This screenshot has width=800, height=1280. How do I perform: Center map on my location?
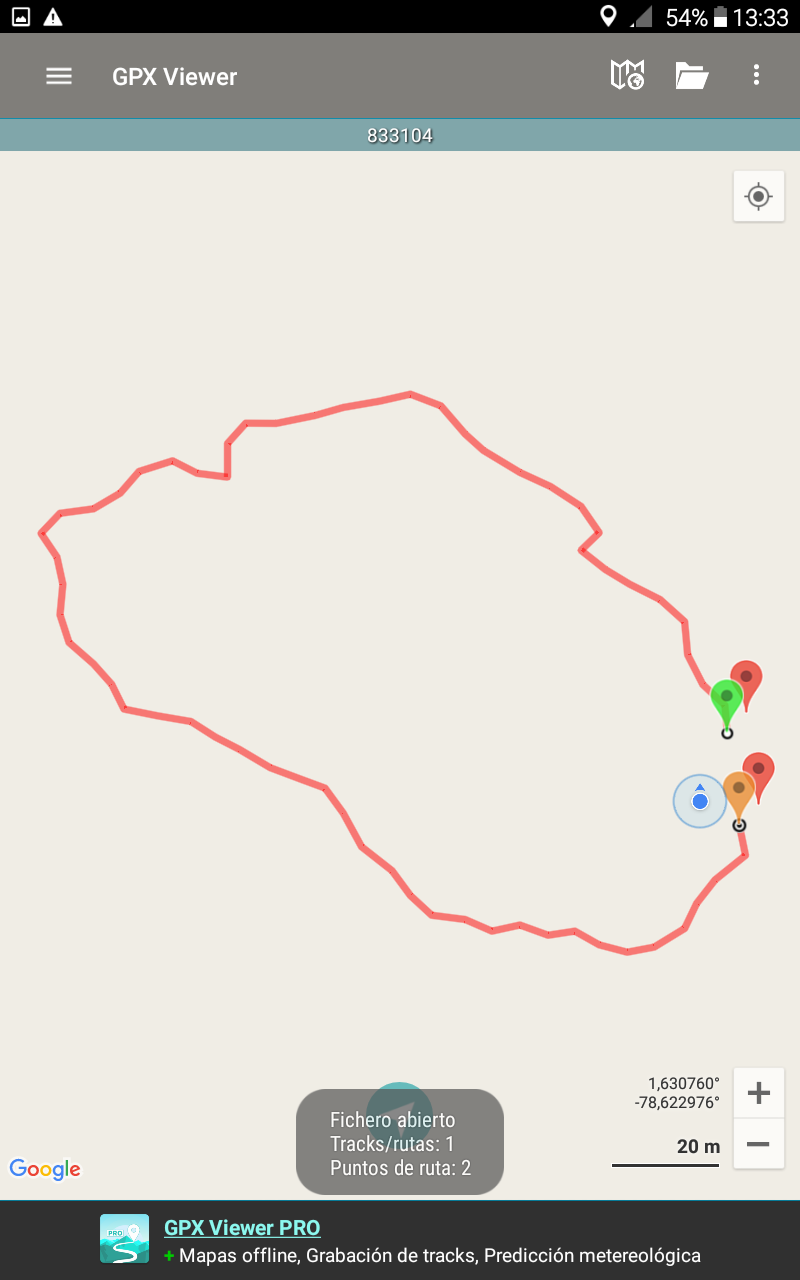(758, 196)
